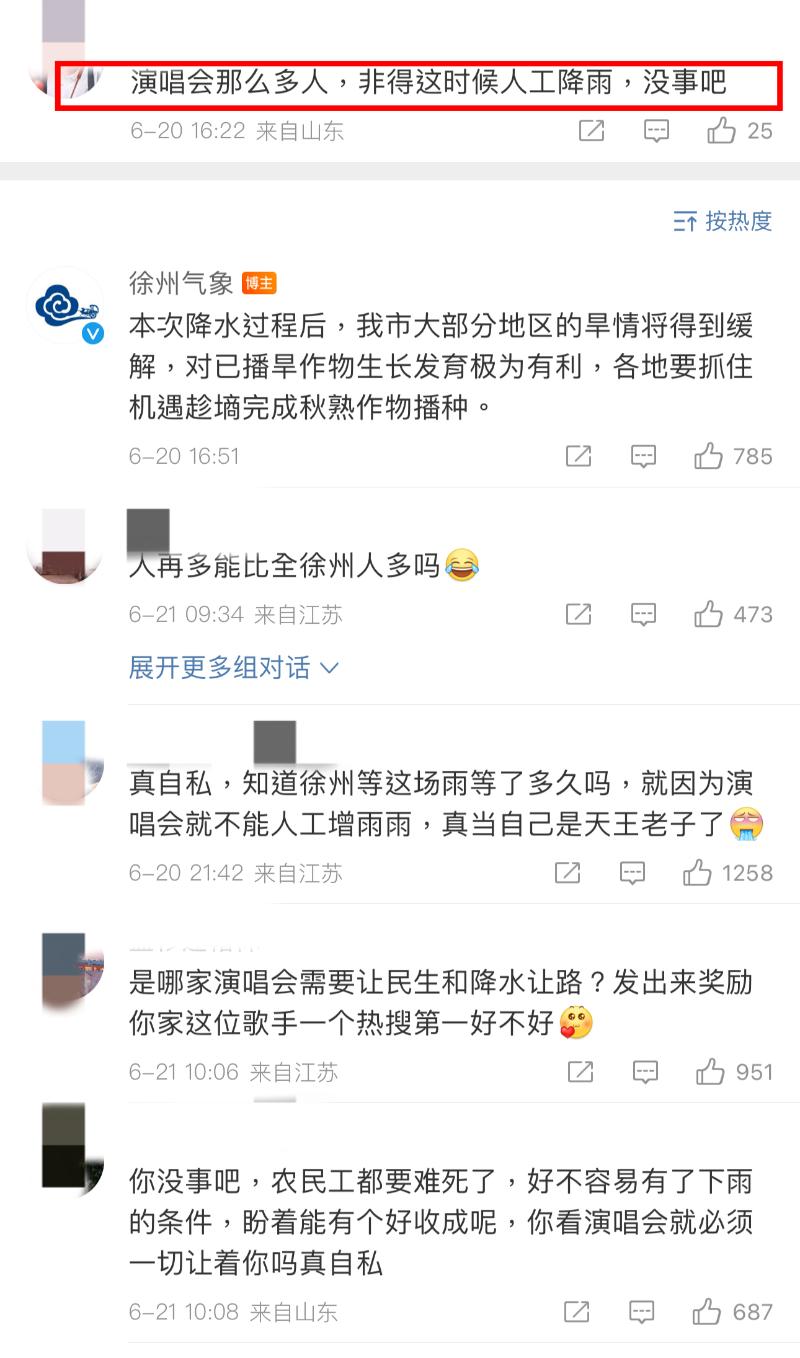The width and height of the screenshot is (800, 1358).
Task: Like the comment with 951 likes
Action: [x=711, y=1072]
